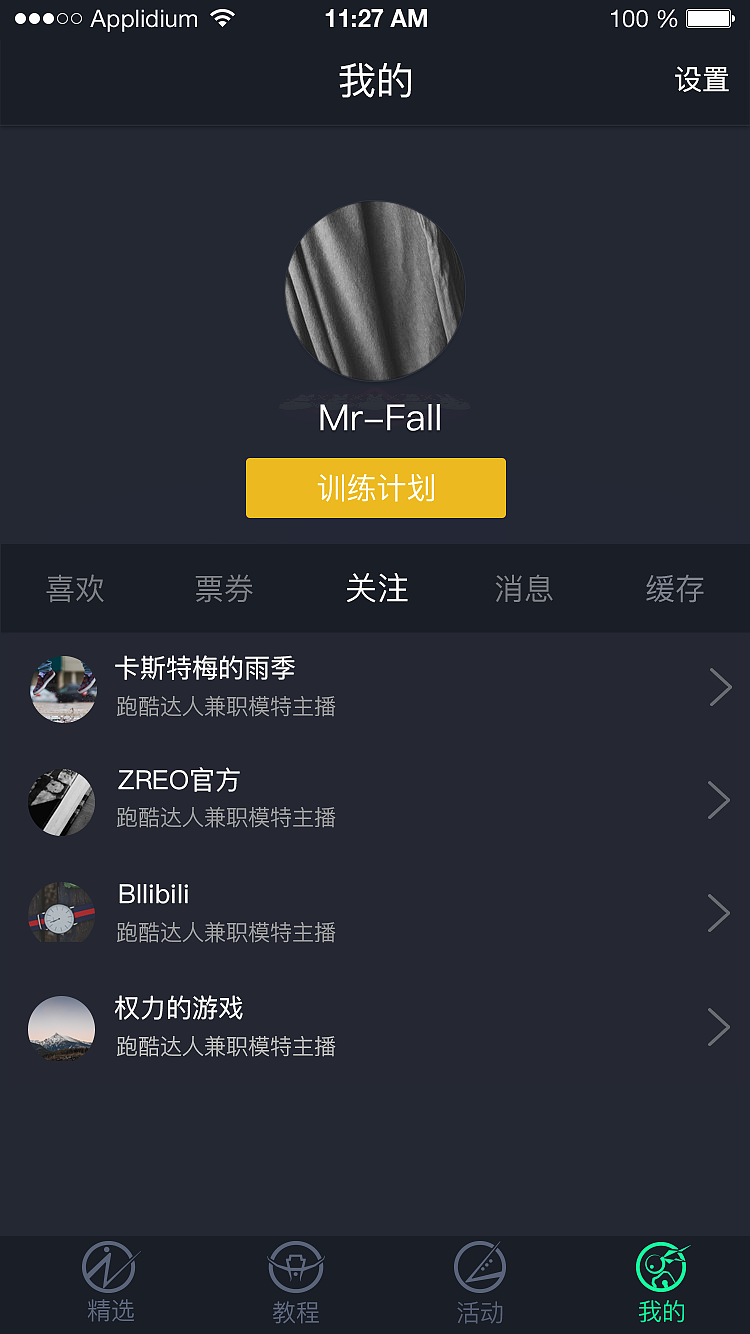Click the battery indicator in status bar

click(706, 18)
